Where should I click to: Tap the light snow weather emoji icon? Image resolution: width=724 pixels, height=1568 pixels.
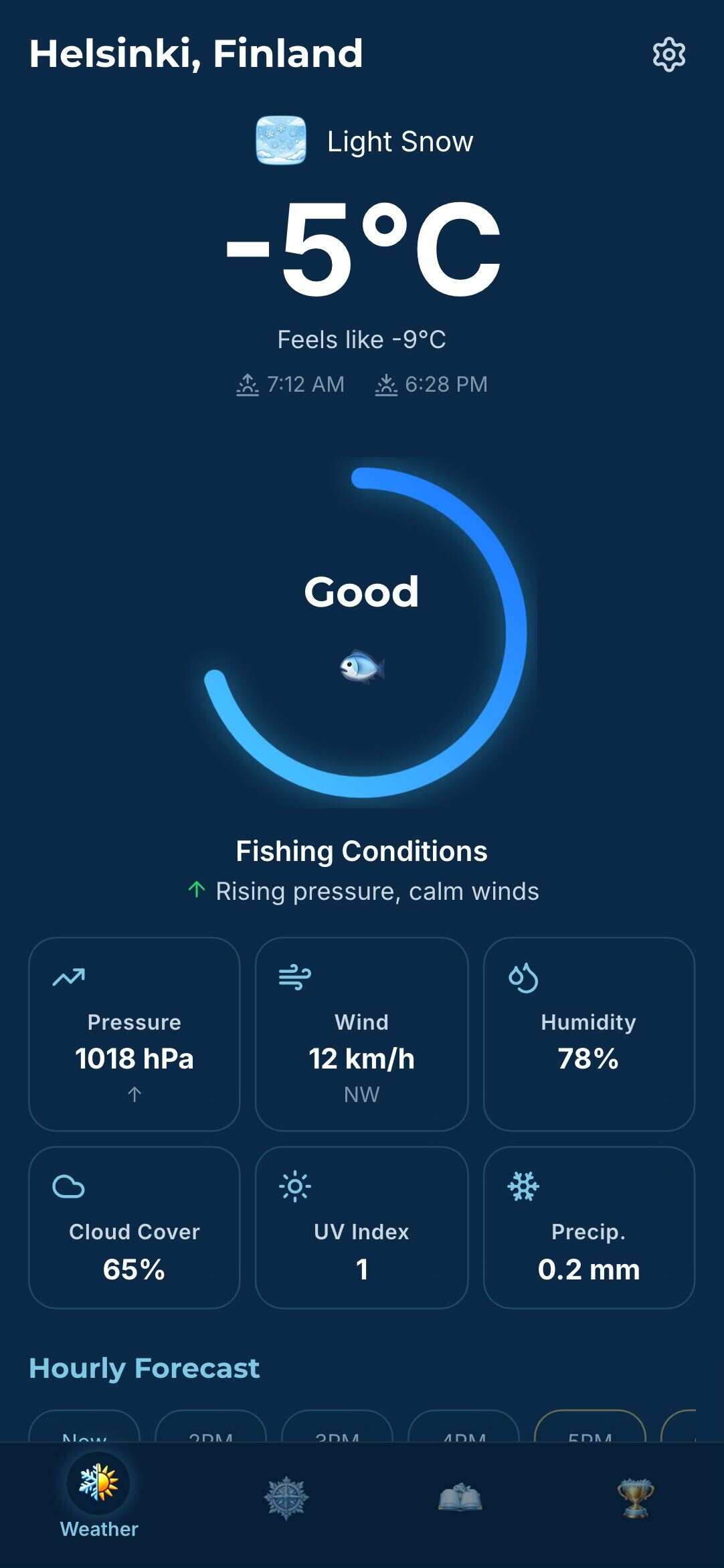(281, 141)
